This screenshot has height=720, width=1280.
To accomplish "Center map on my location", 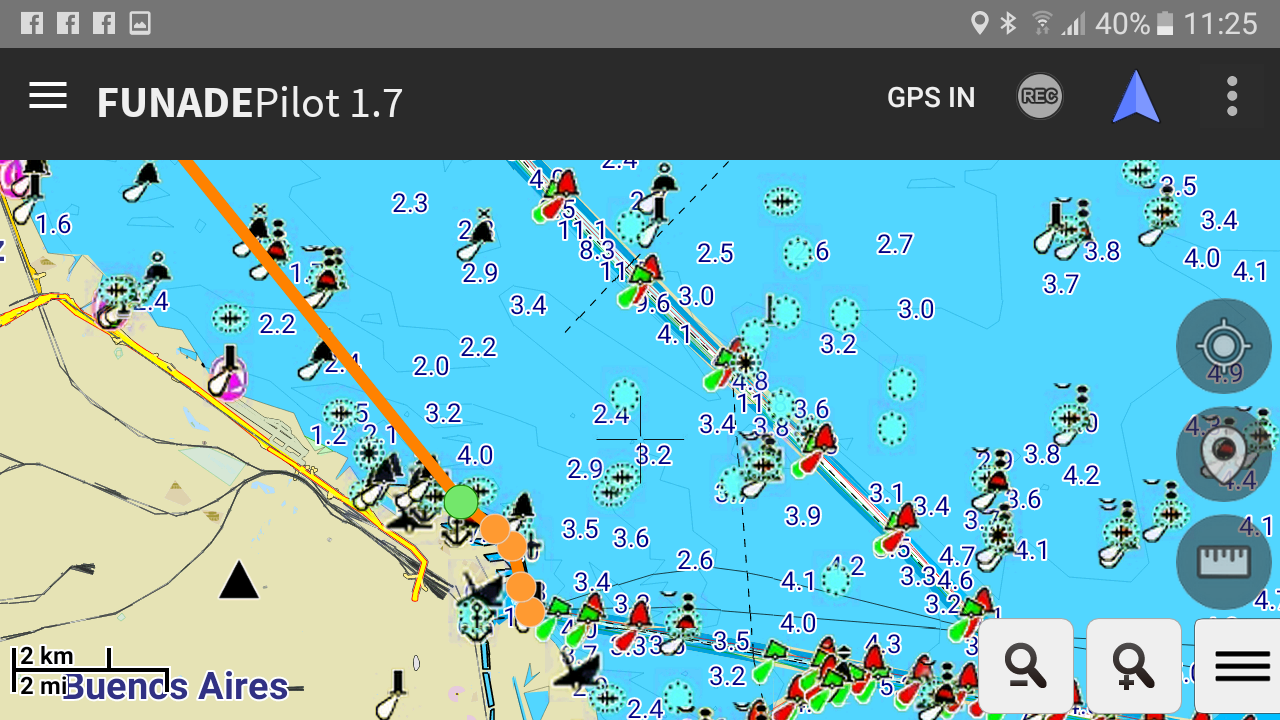I will pos(1223,346).
